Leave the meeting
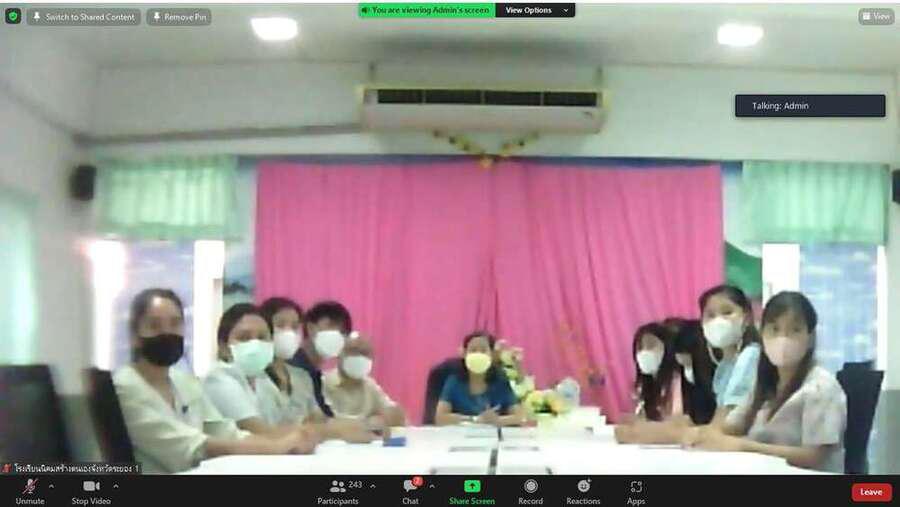The width and height of the screenshot is (900, 507). (871, 492)
